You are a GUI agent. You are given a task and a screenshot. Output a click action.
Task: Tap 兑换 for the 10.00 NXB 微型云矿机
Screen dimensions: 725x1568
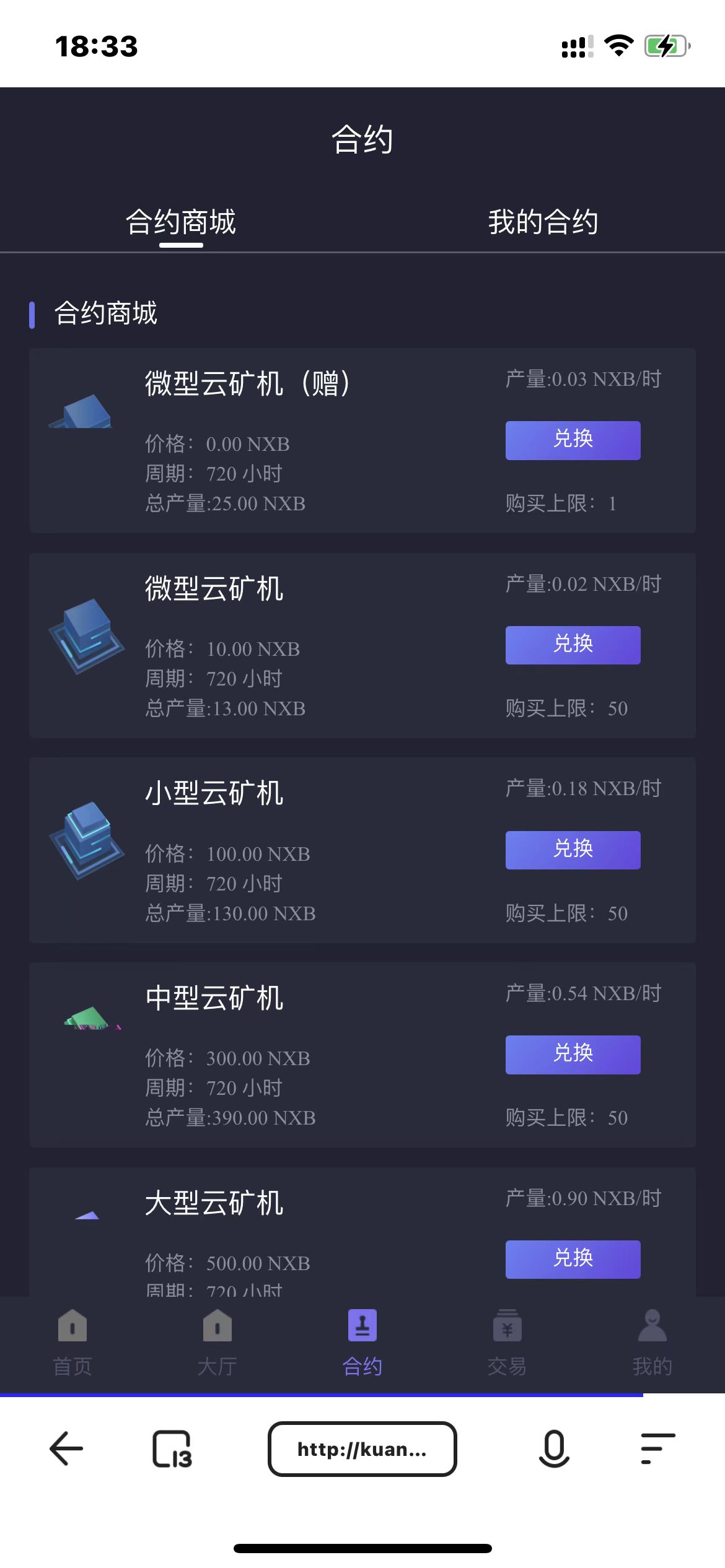[573, 645]
